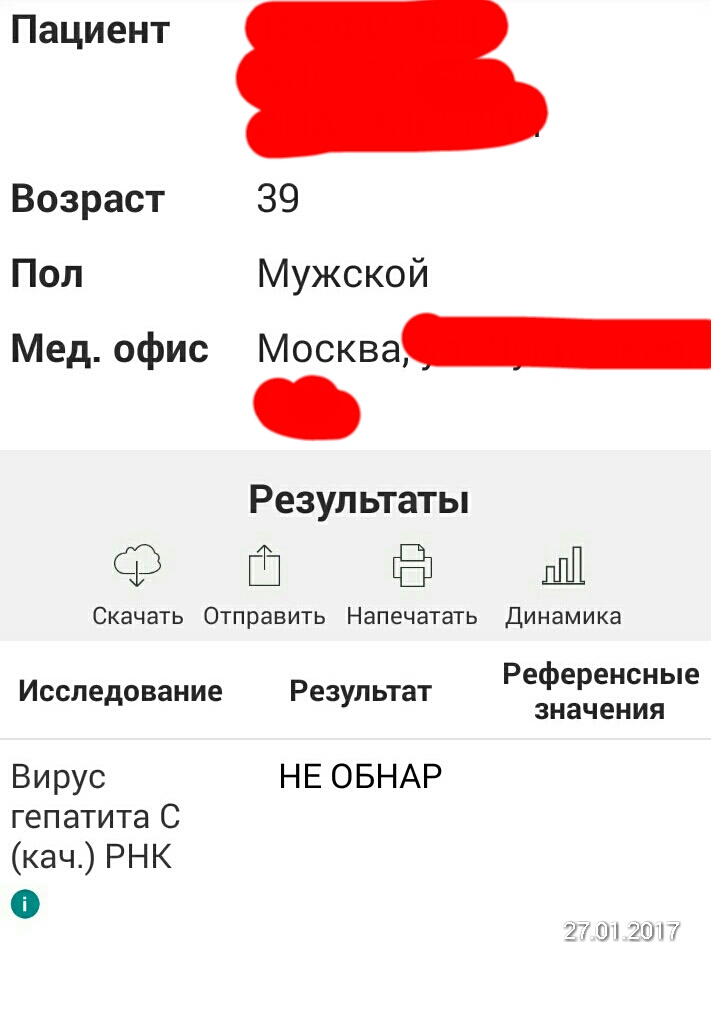This screenshot has width=711, height=1010.
Task: Open info icon for hepatitis C test
Action: (25, 905)
